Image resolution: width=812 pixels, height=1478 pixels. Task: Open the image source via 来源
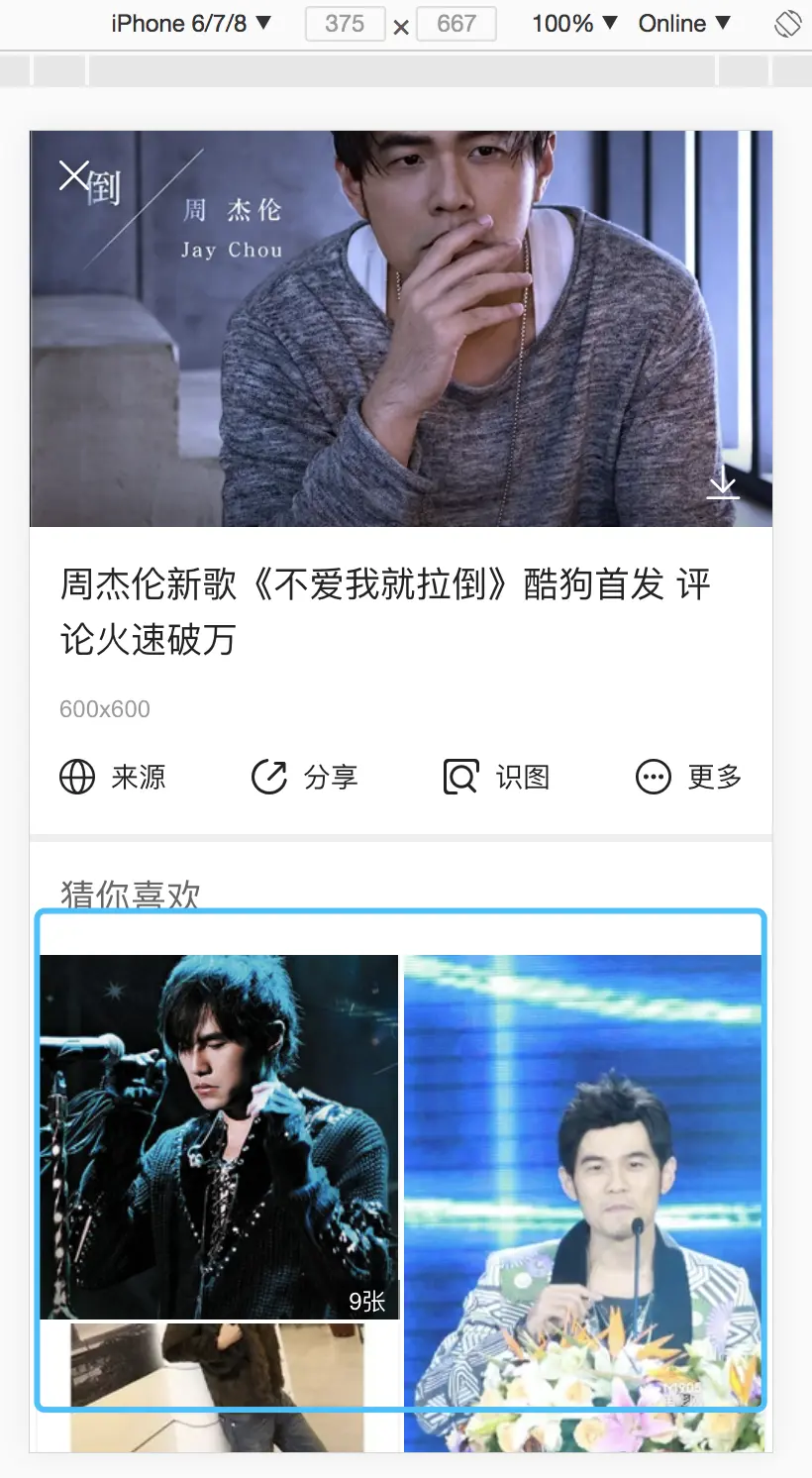tap(113, 778)
